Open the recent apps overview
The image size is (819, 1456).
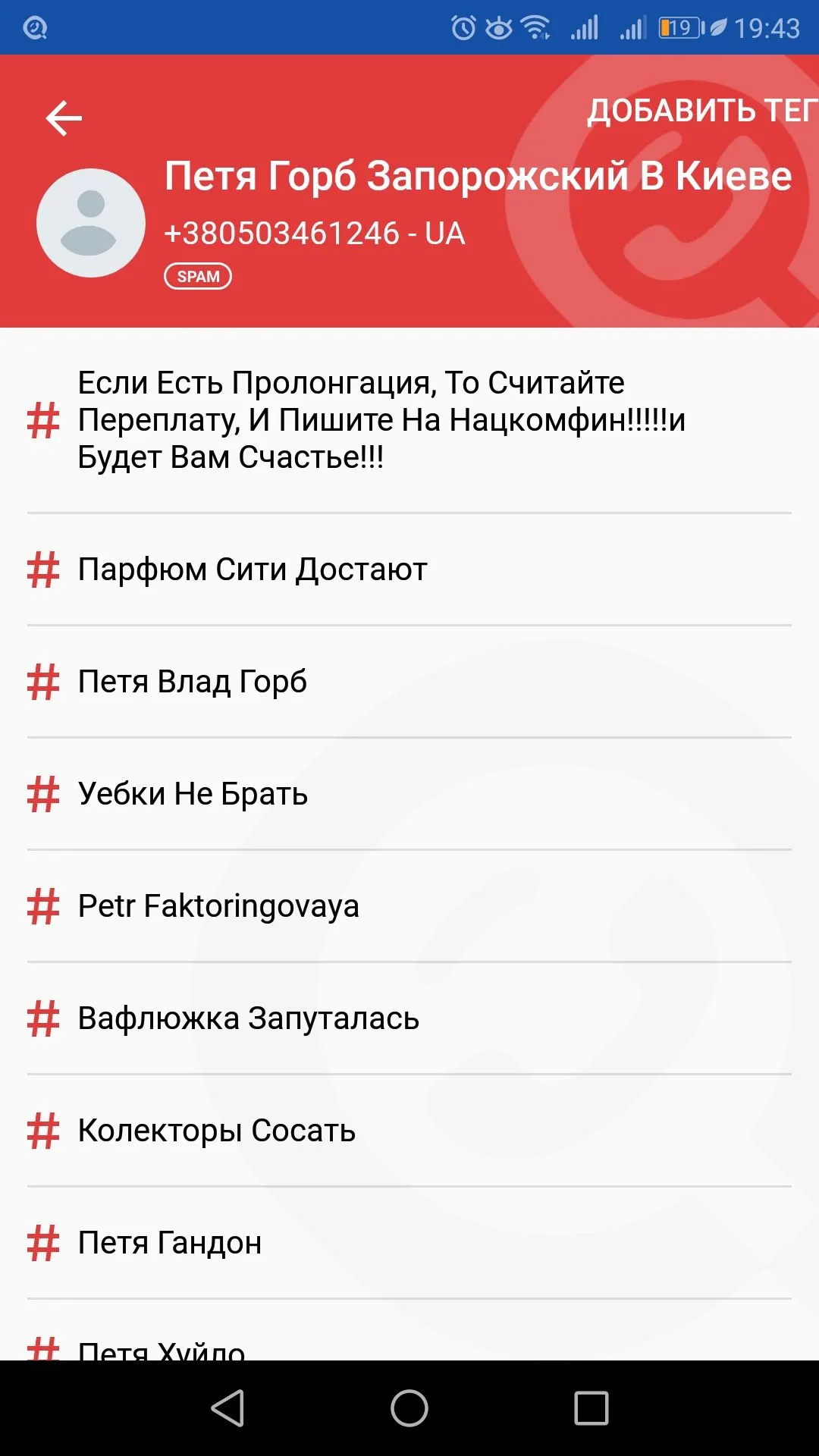coord(591,1408)
